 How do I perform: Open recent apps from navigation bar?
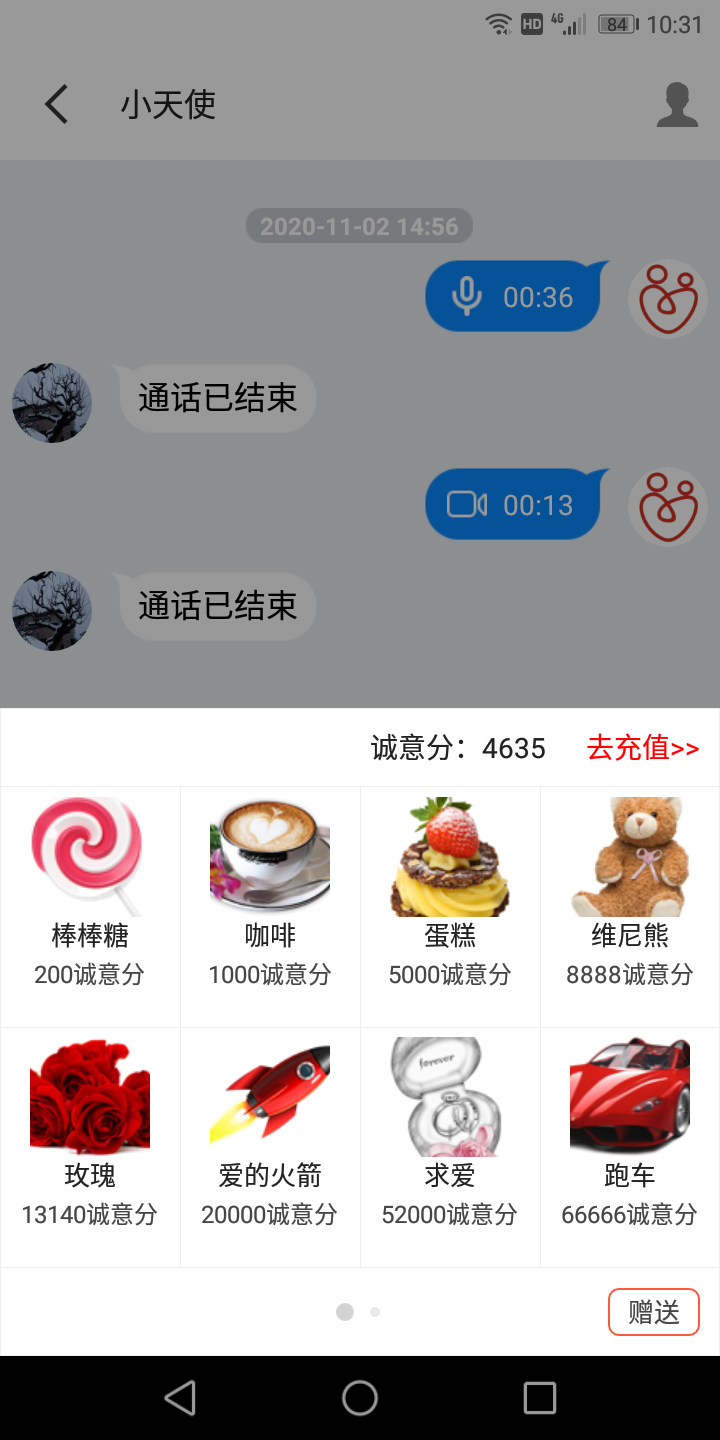tap(540, 1398)
